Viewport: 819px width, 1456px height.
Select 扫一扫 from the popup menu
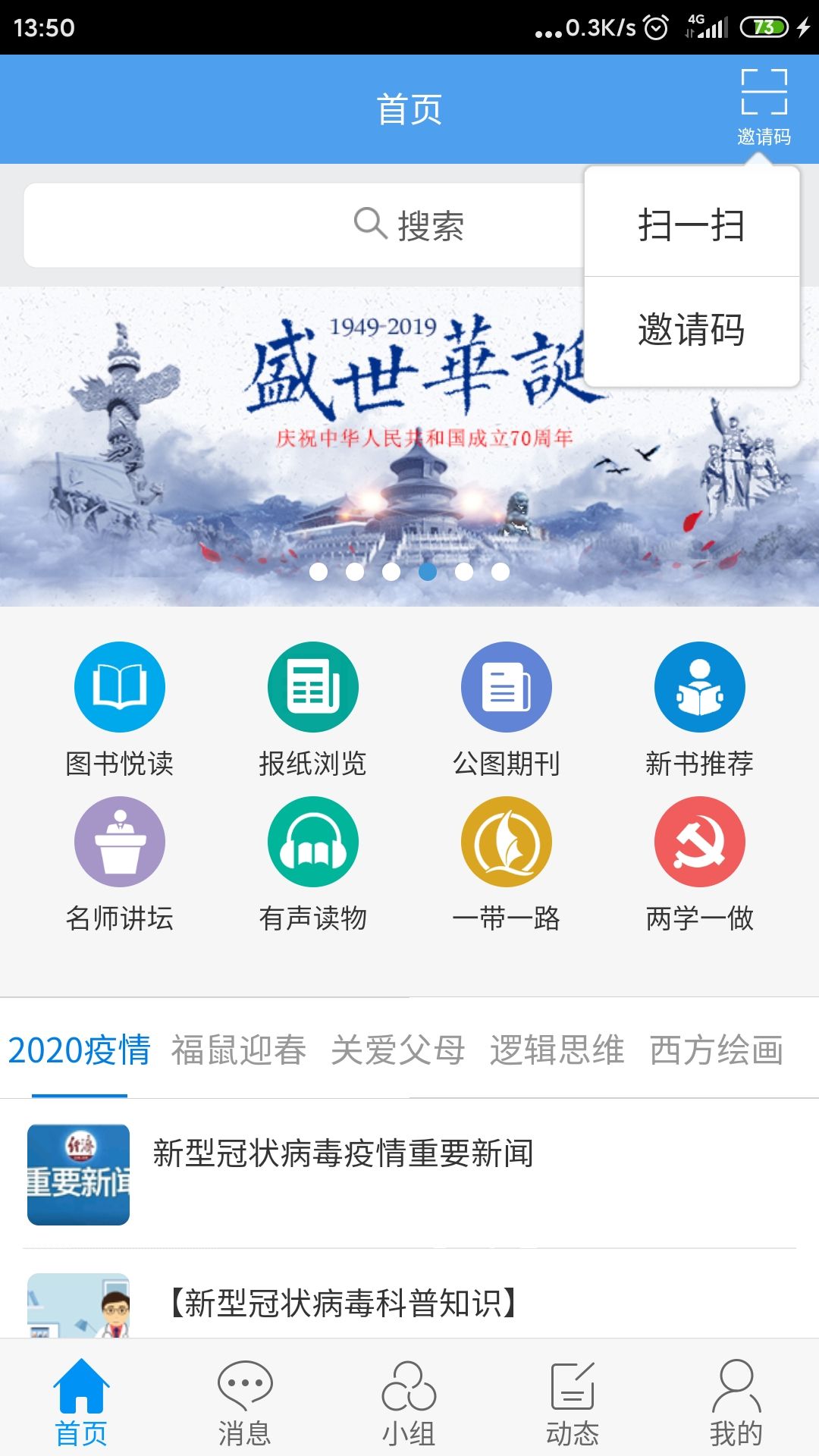691,225
